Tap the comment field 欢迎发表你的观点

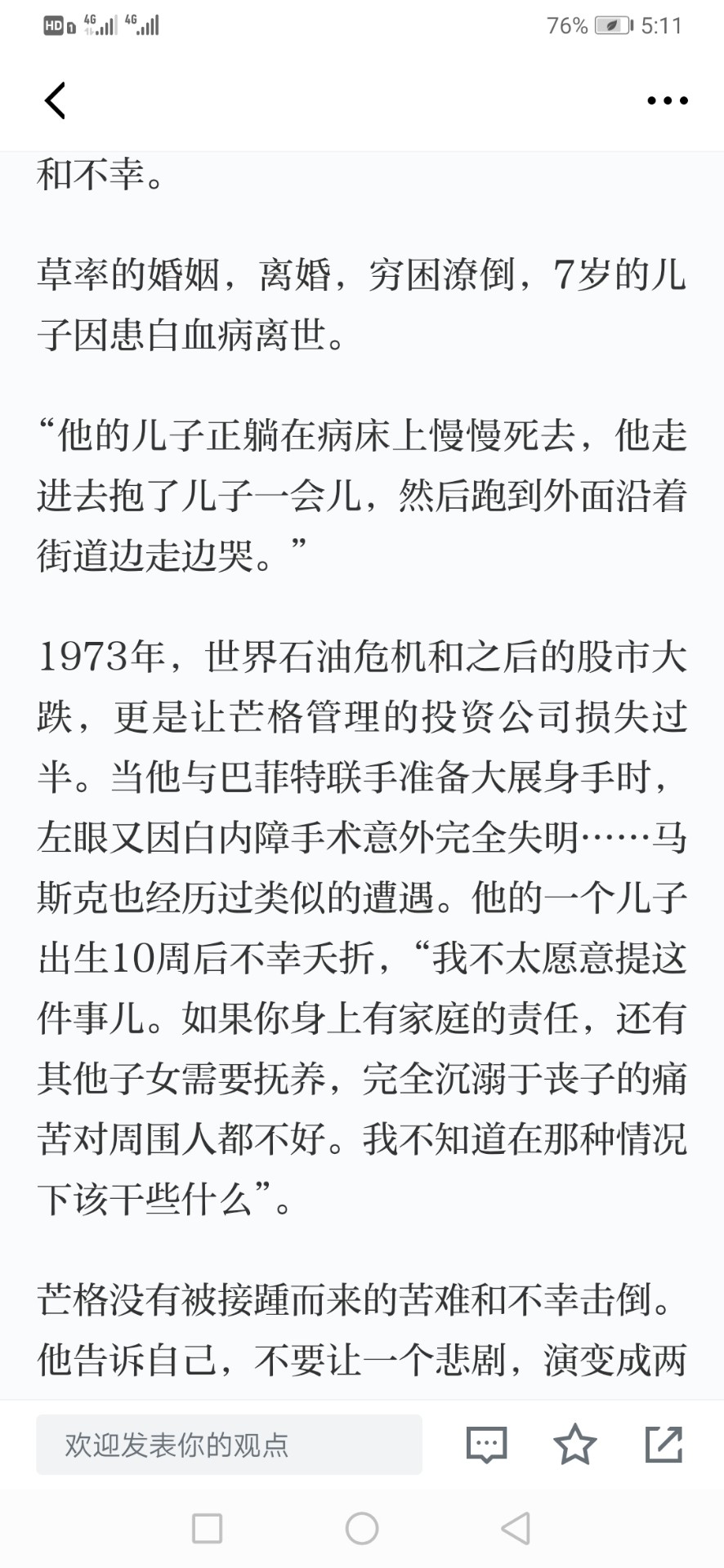pyautogui.click(x=229, y=1445)
